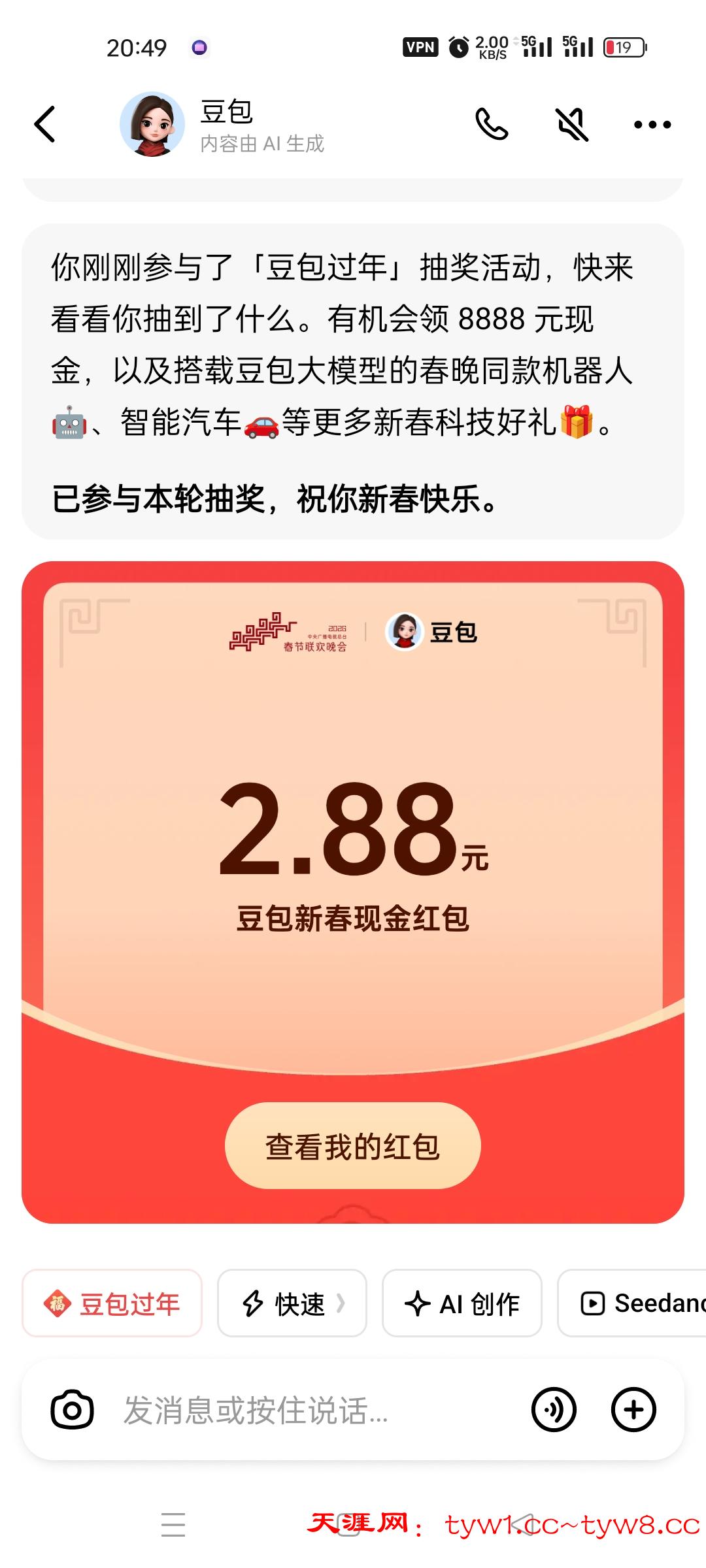Viewport: 706px width, 1568px height.
Task: Open the plus attachment menu
Action: 633,1410
